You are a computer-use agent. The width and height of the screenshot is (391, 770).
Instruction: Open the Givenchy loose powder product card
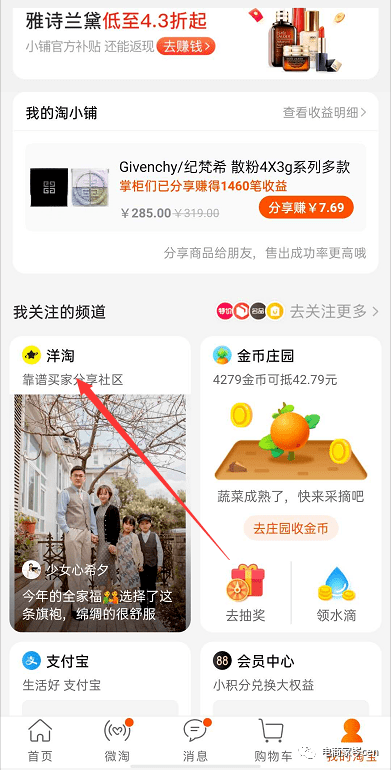tap(196, 188)
